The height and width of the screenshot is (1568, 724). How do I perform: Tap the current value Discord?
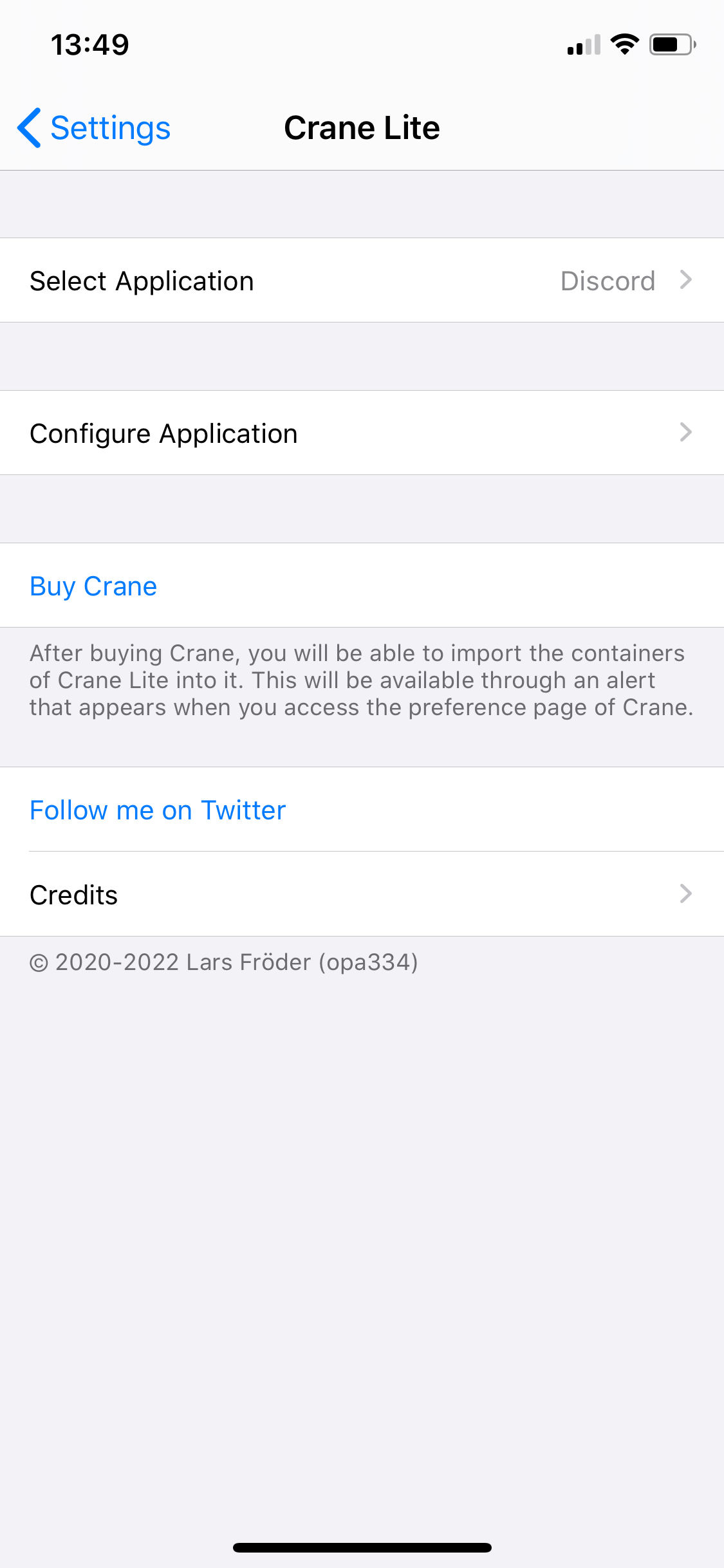point(607,280)
